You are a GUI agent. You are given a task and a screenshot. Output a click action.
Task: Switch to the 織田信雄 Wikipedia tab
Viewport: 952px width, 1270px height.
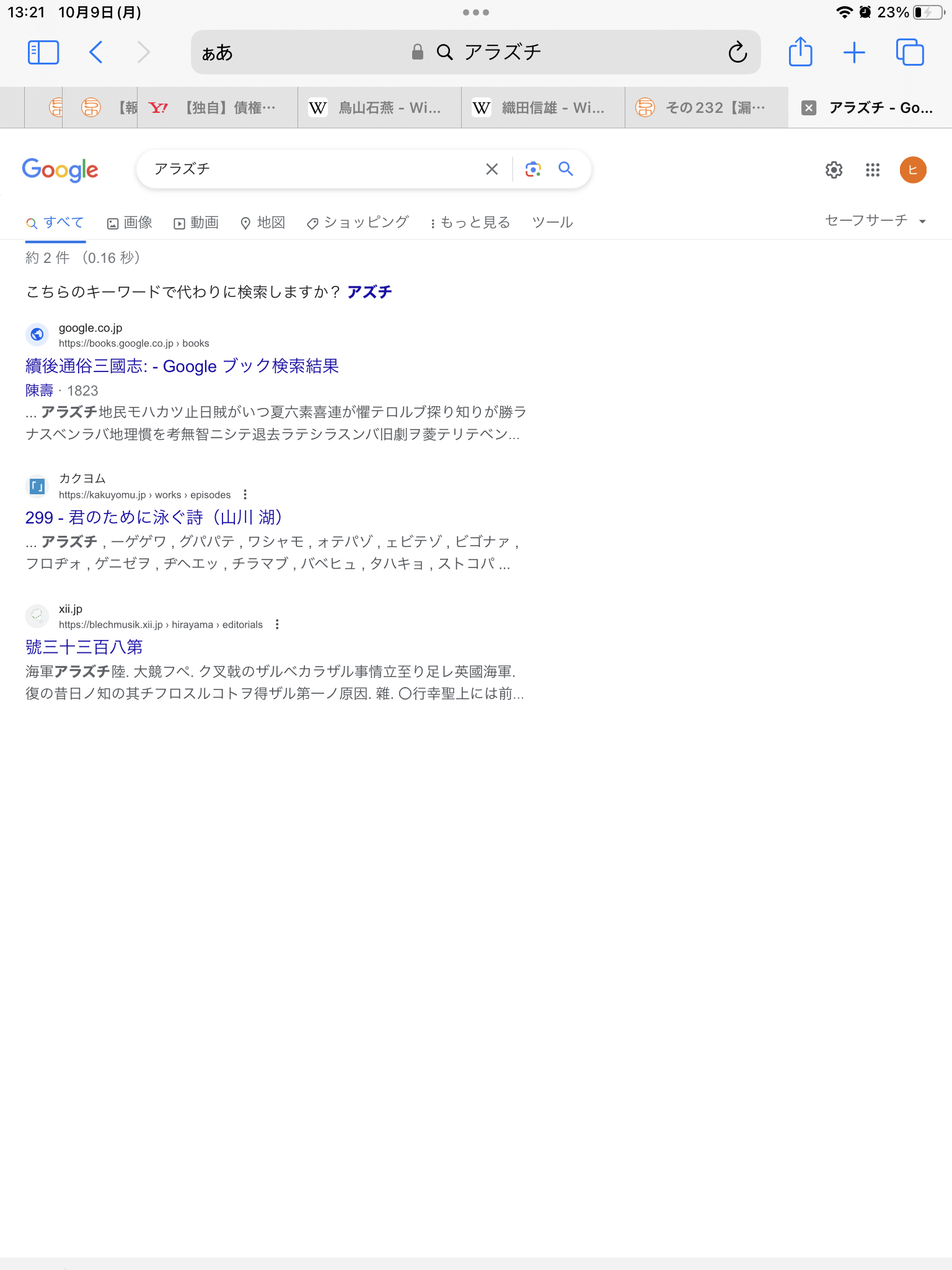click(543, 108)
